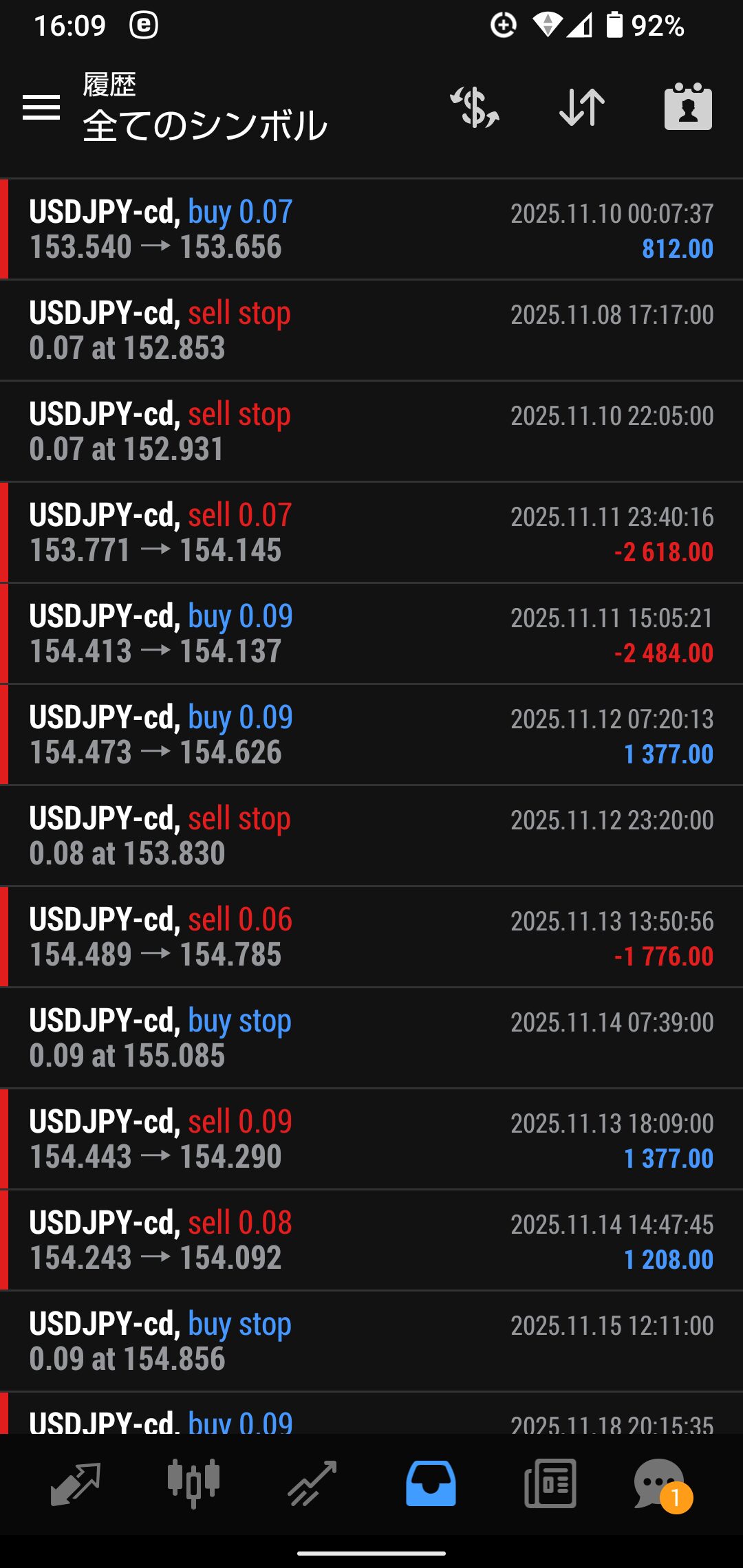
Task: Select the buy stop order at 155.085
Action: tap(371, 1038)
